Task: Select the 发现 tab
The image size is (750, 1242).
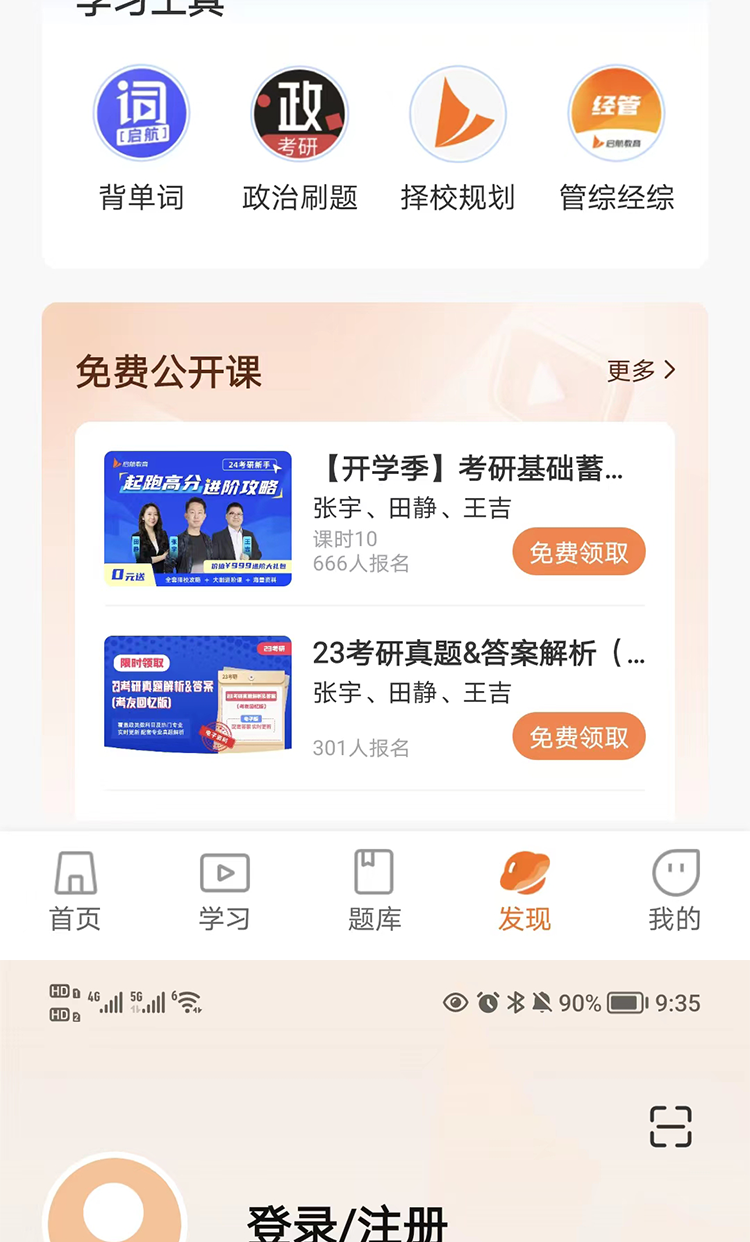Action: (x=524, y=892)
